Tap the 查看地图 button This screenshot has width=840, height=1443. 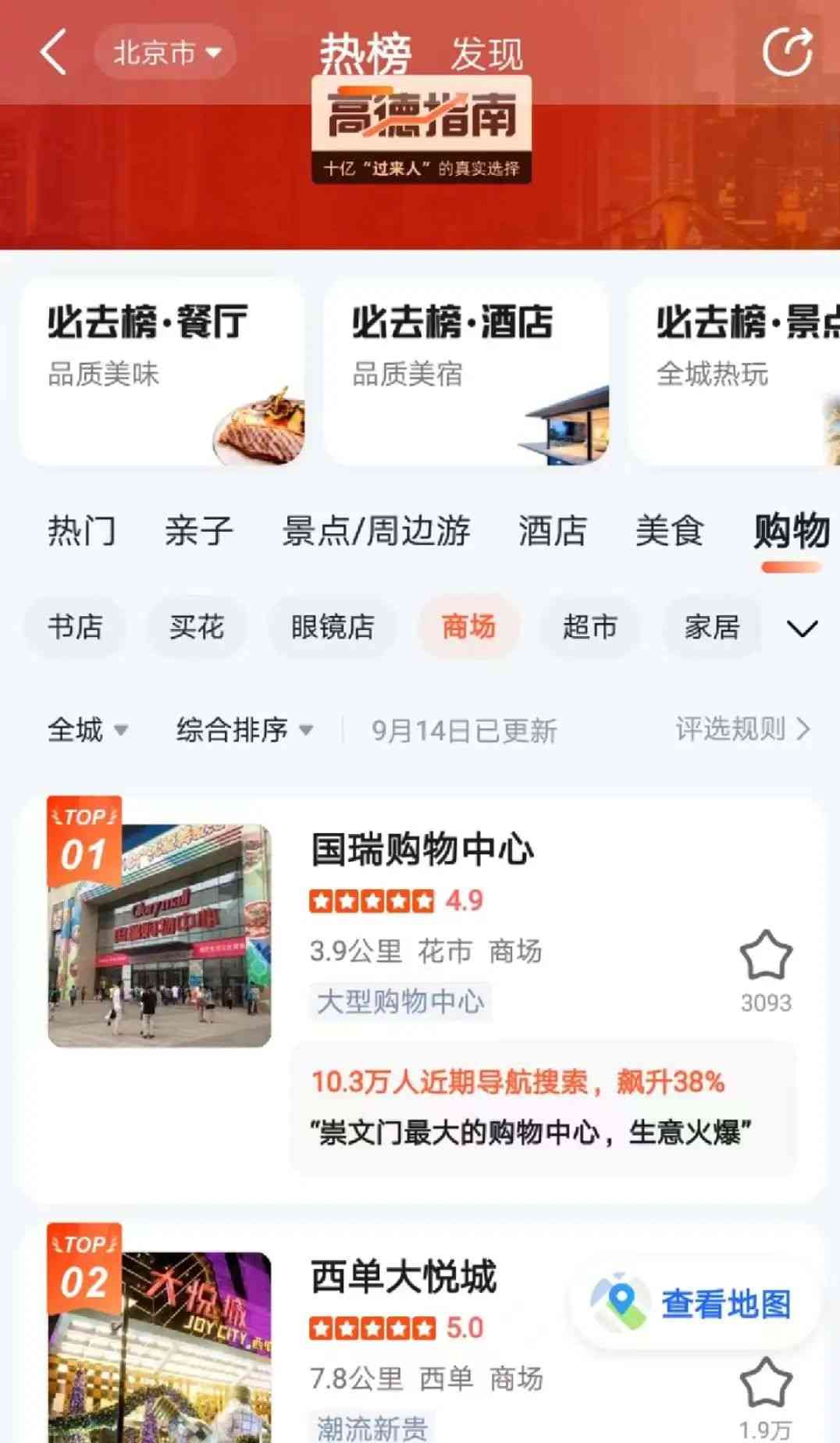696,1304
